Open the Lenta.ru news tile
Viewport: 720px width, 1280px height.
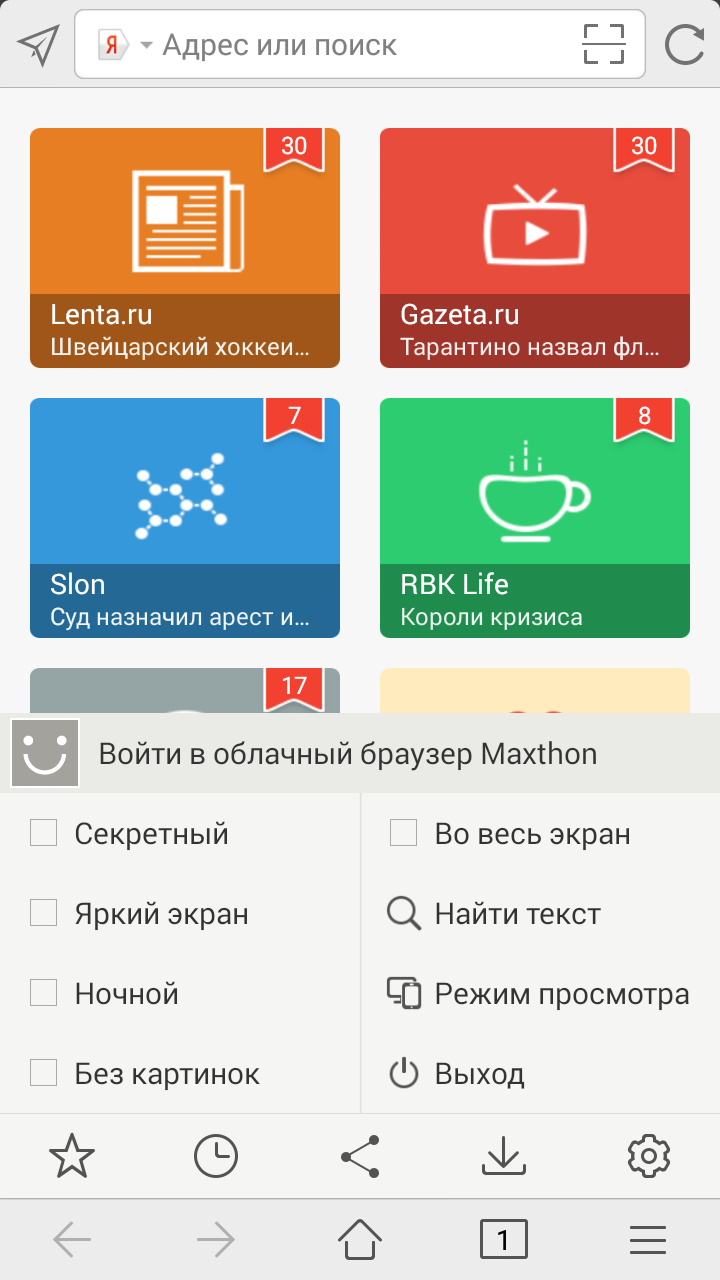tap(185, 247)
